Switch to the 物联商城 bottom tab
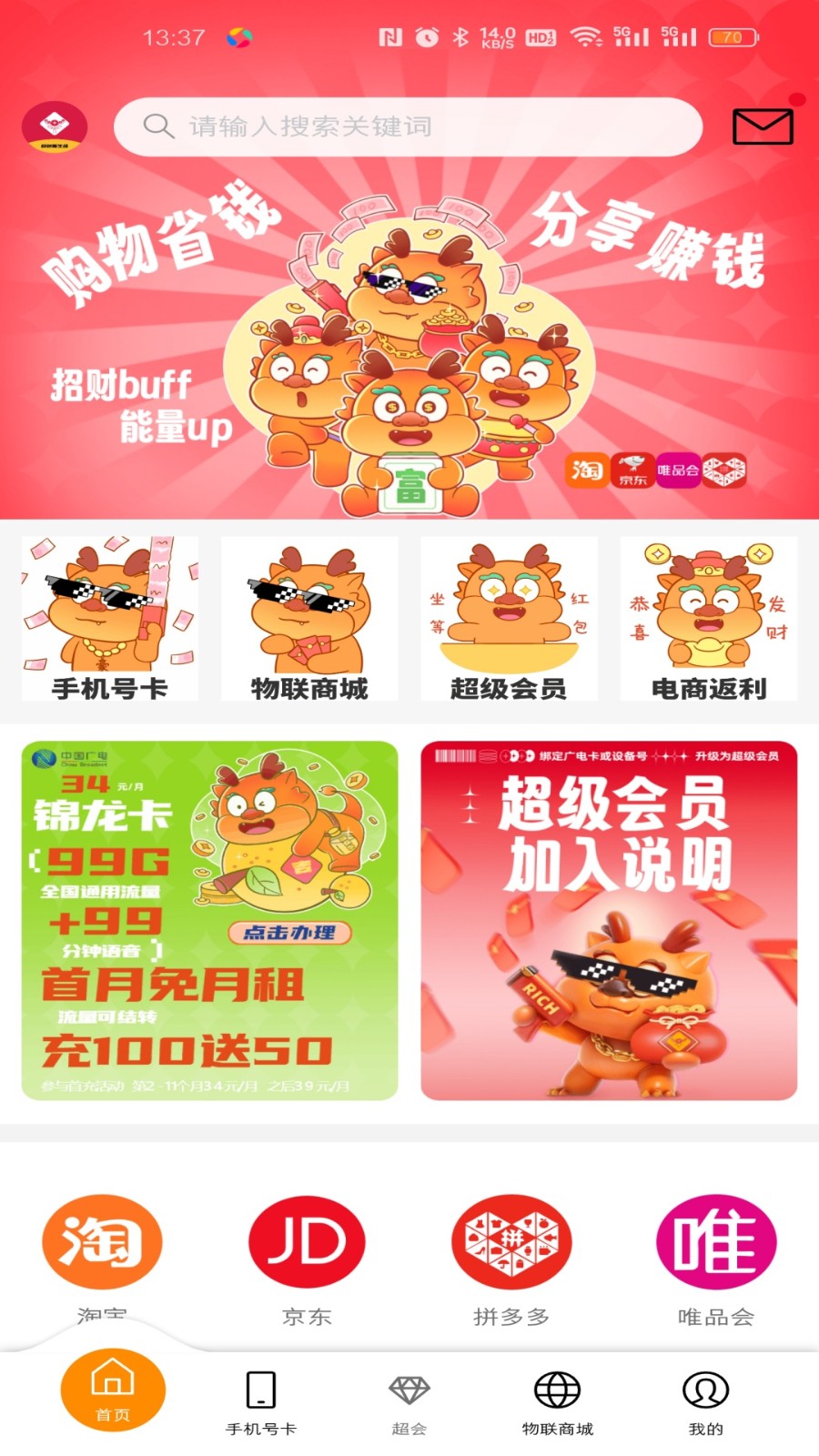Viewport: 819px width, 1456px height. 557,1402
